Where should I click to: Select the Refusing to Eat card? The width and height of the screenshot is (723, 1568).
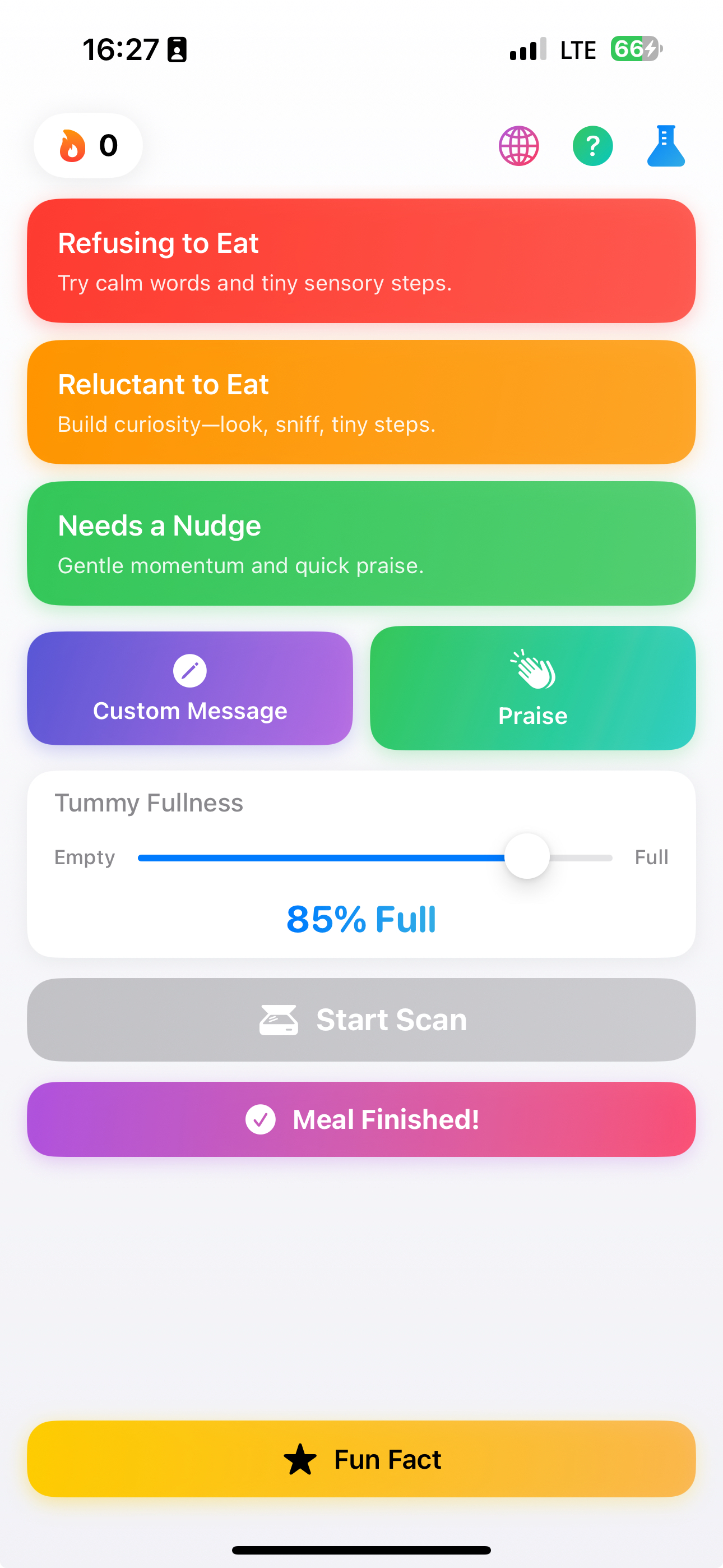[361, 261]
